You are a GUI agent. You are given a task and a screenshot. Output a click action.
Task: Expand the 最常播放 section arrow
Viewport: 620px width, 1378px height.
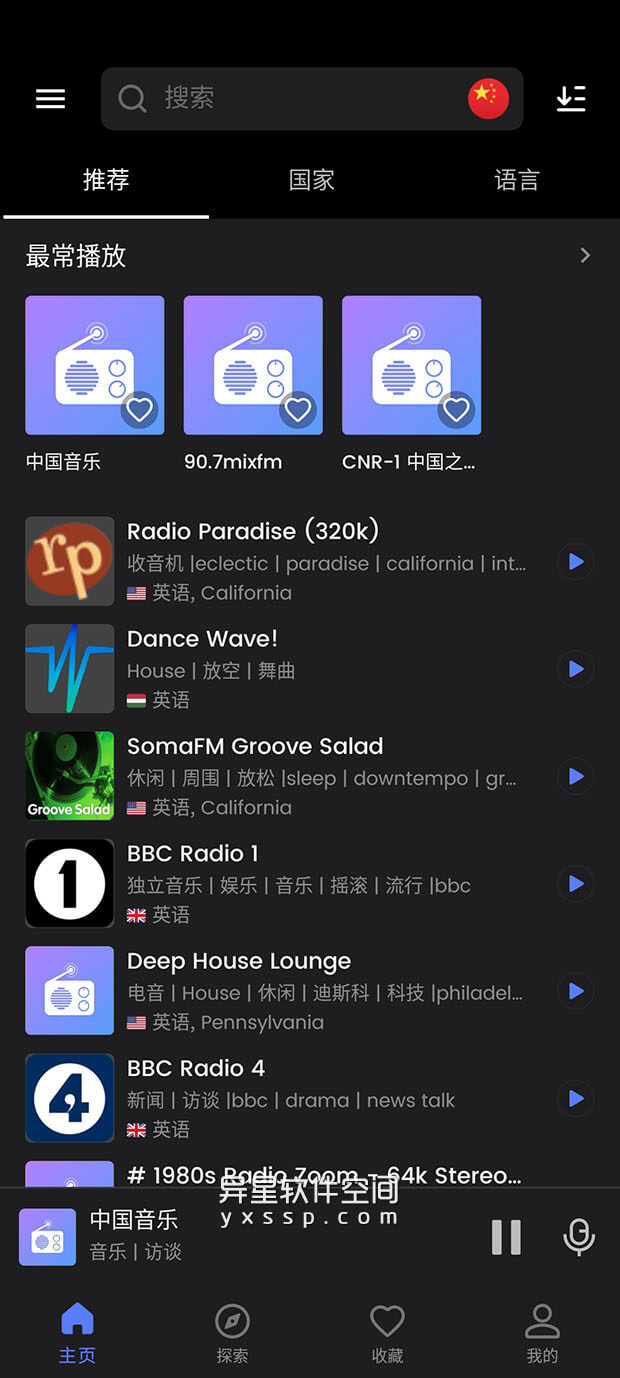click(x=585, y=256)
